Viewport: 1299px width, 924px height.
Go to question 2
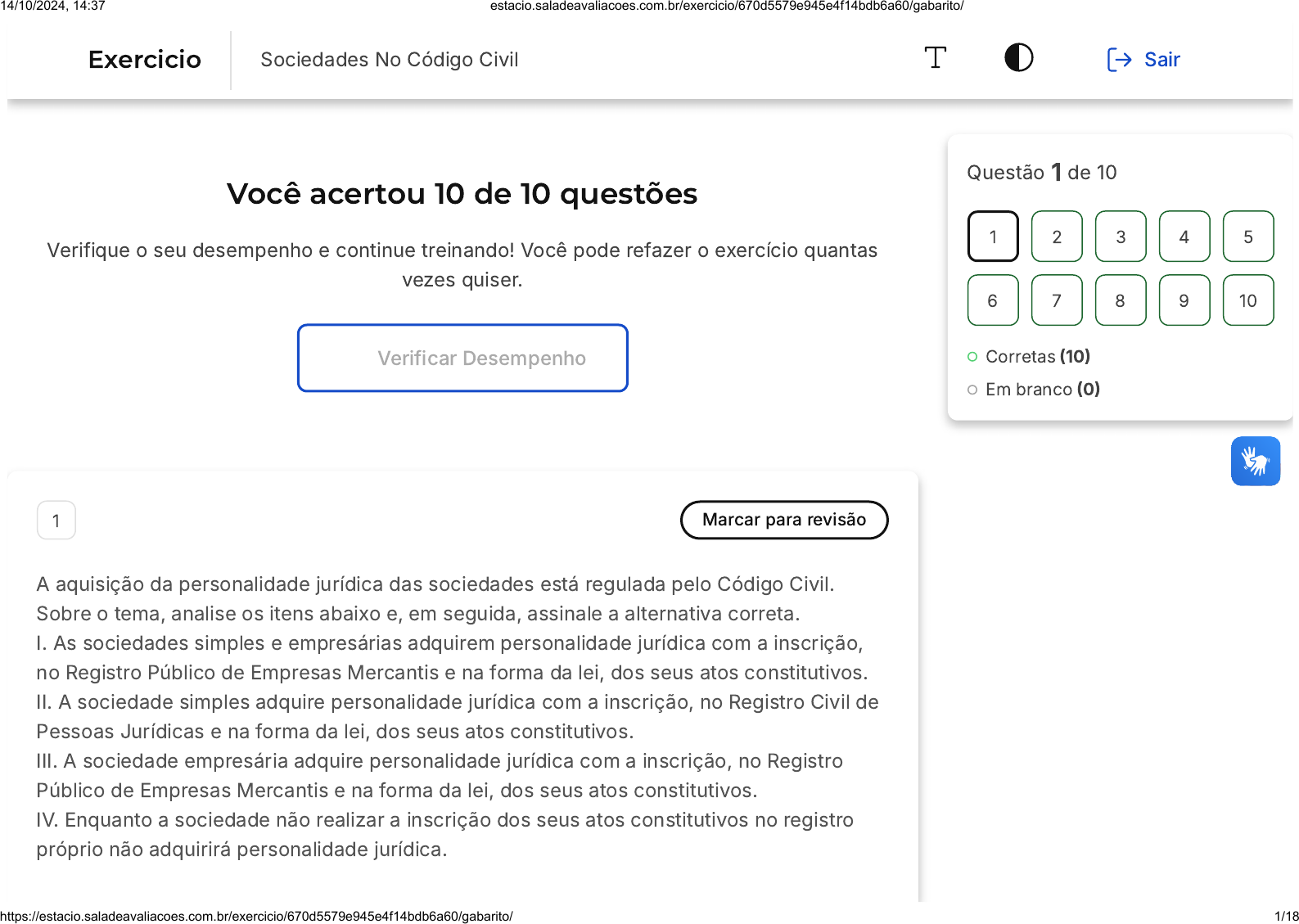coord(1056,237)
